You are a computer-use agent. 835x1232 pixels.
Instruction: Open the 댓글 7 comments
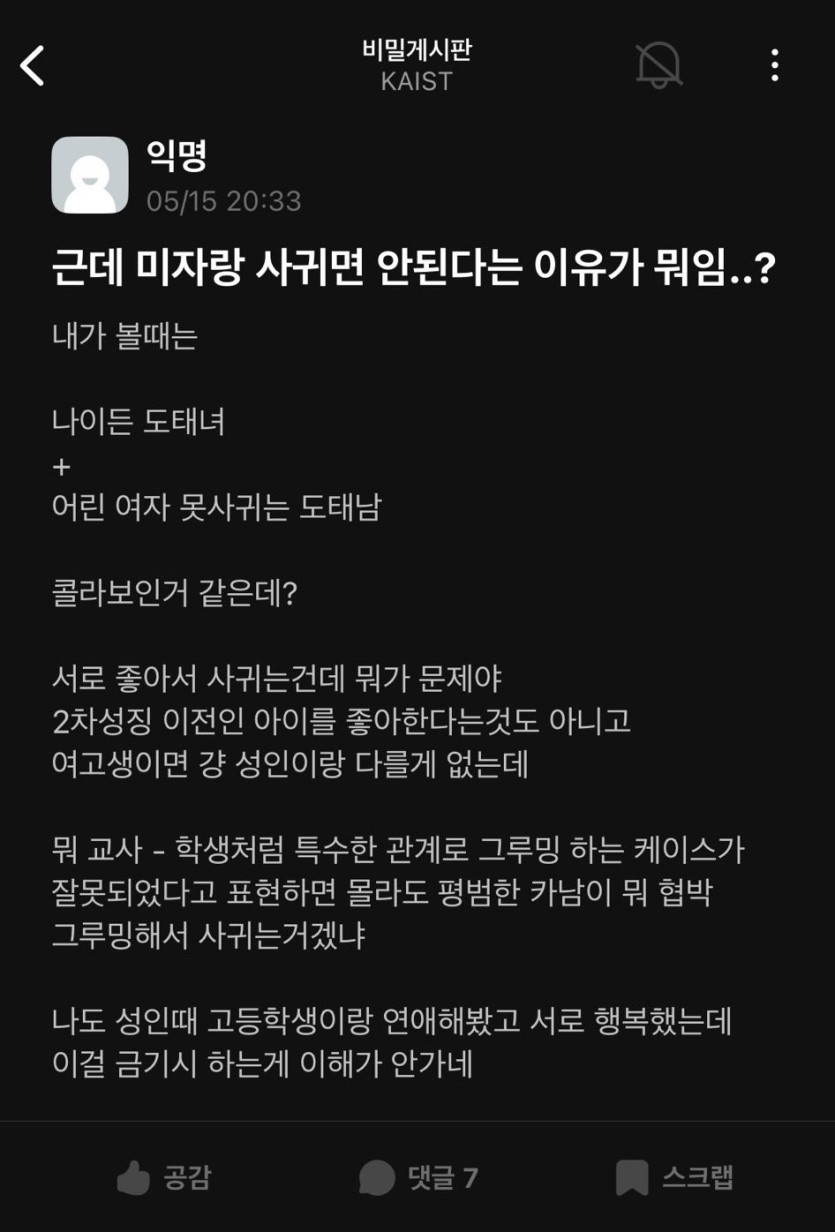click(418, 1177)
